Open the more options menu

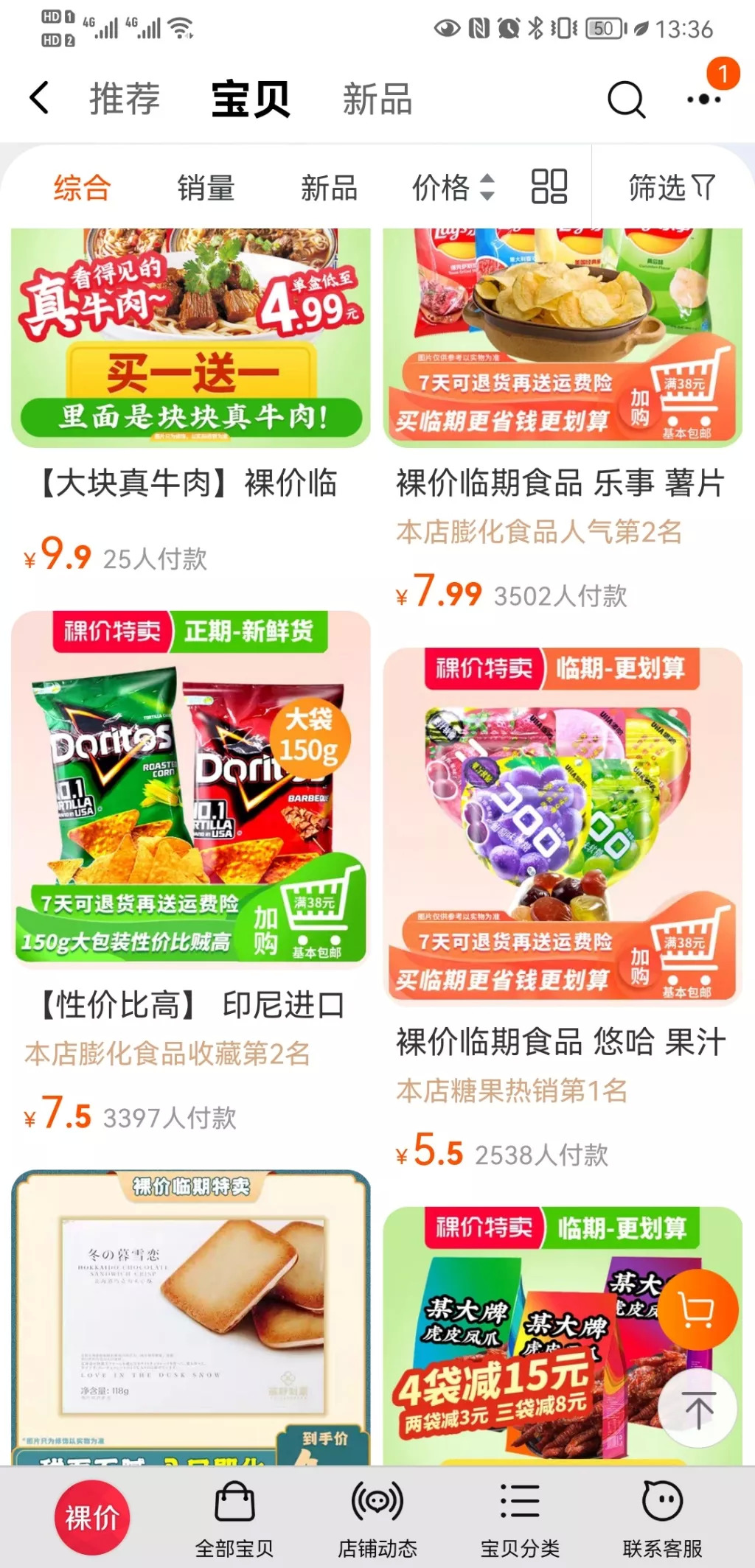point(703,99)
